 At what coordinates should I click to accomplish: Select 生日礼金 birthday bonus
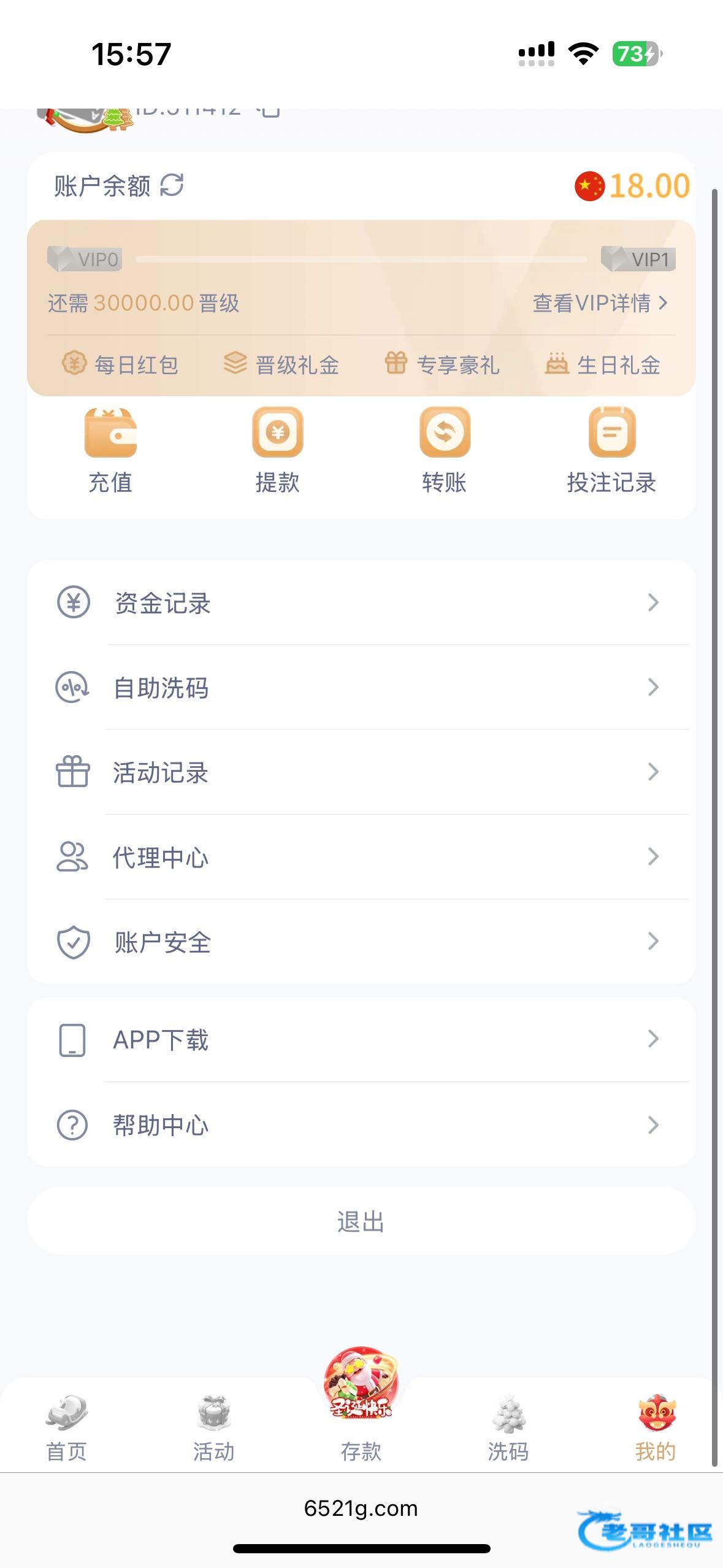(603, 365)
